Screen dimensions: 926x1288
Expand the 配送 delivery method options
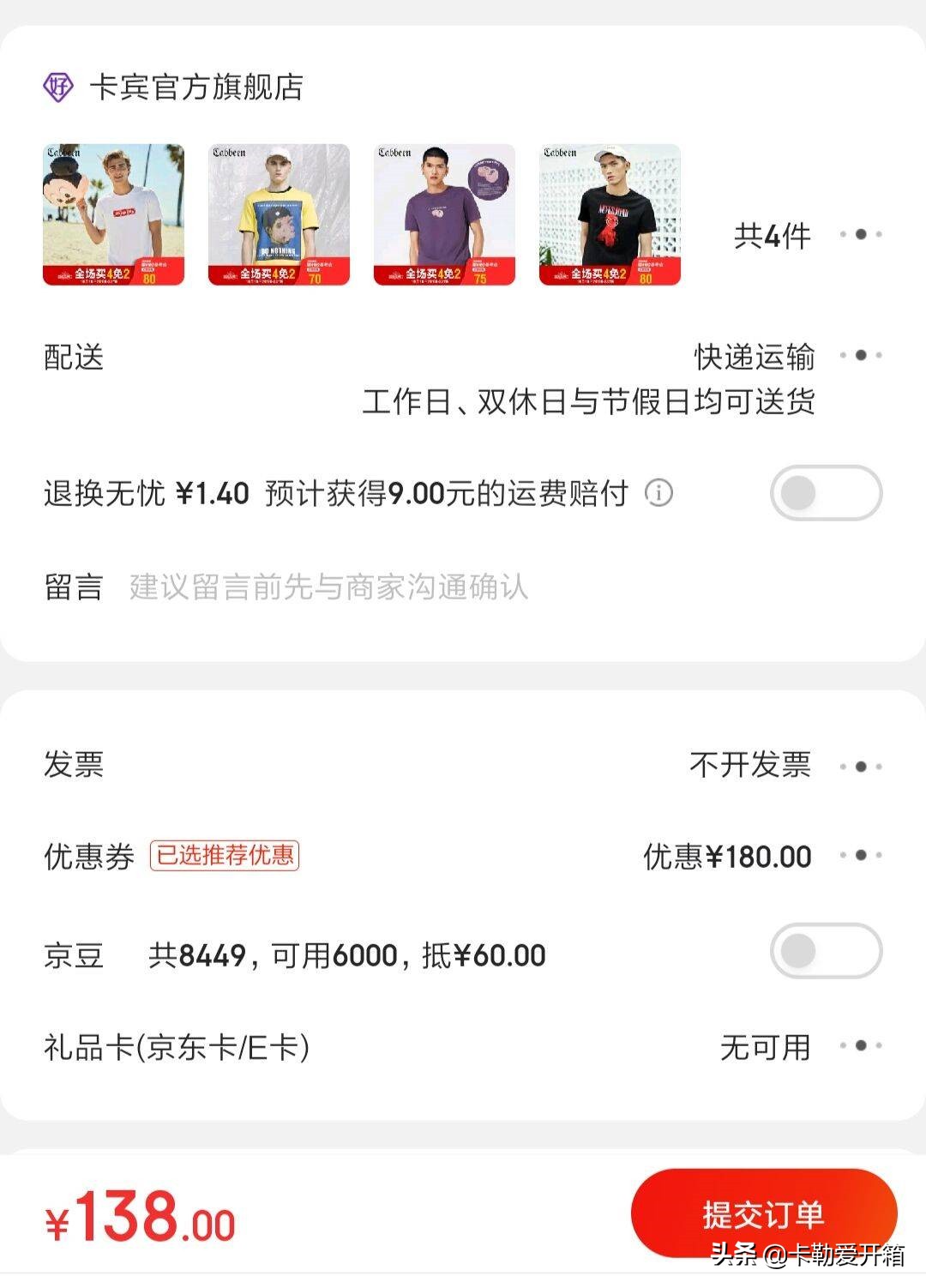[861, 354]
